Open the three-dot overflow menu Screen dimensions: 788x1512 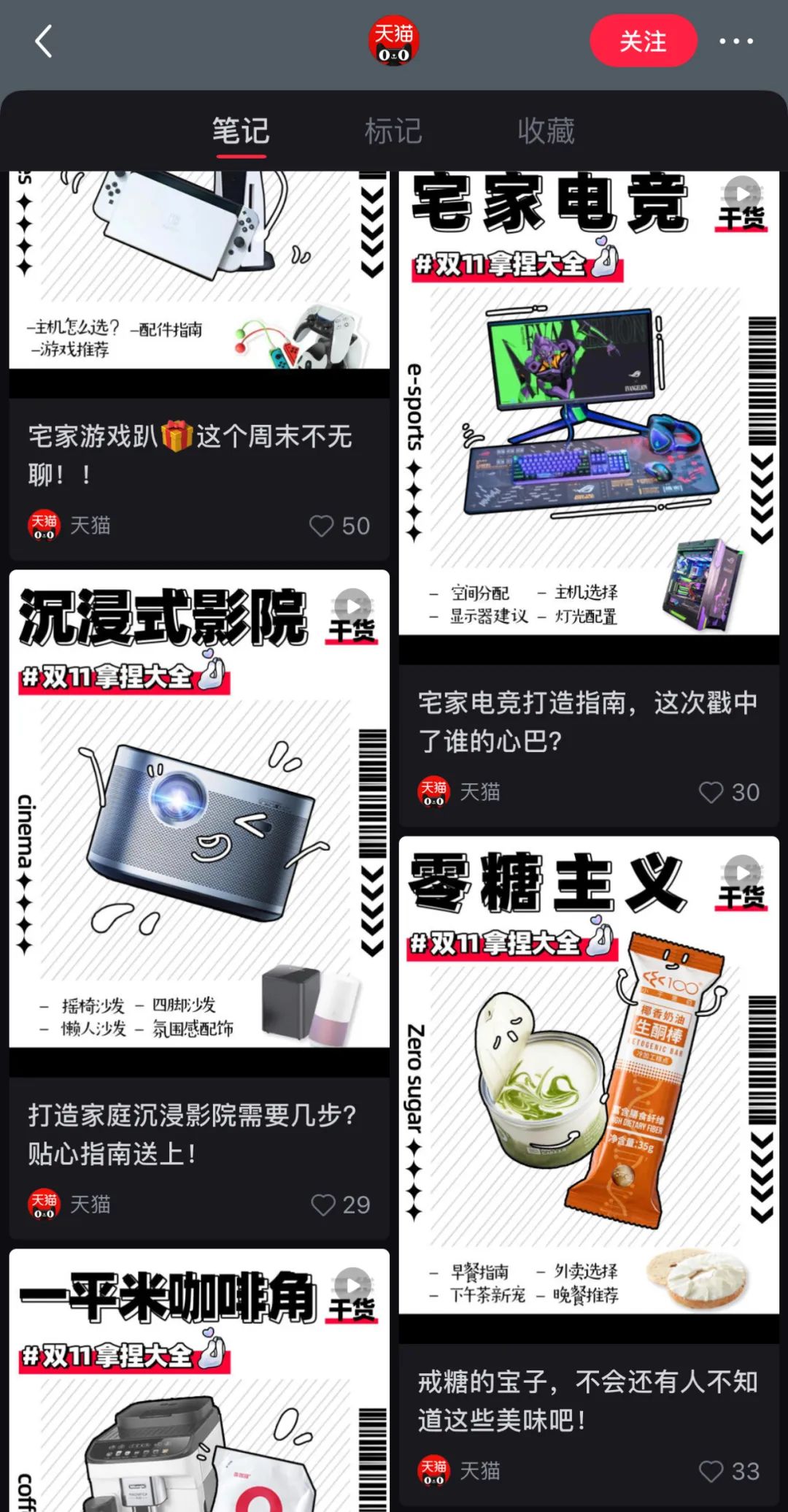tap(735, 41)
